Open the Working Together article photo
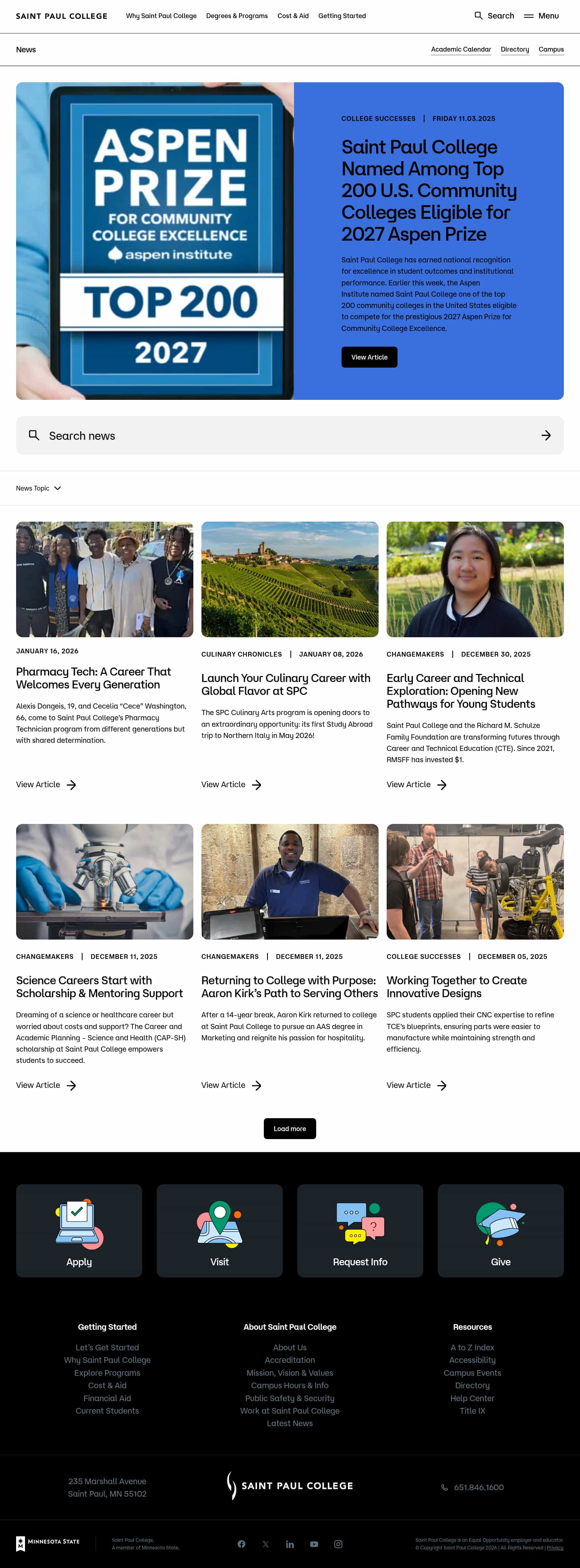The height and width of the screenshot is (1568, 580). click(x=475, y=882)
